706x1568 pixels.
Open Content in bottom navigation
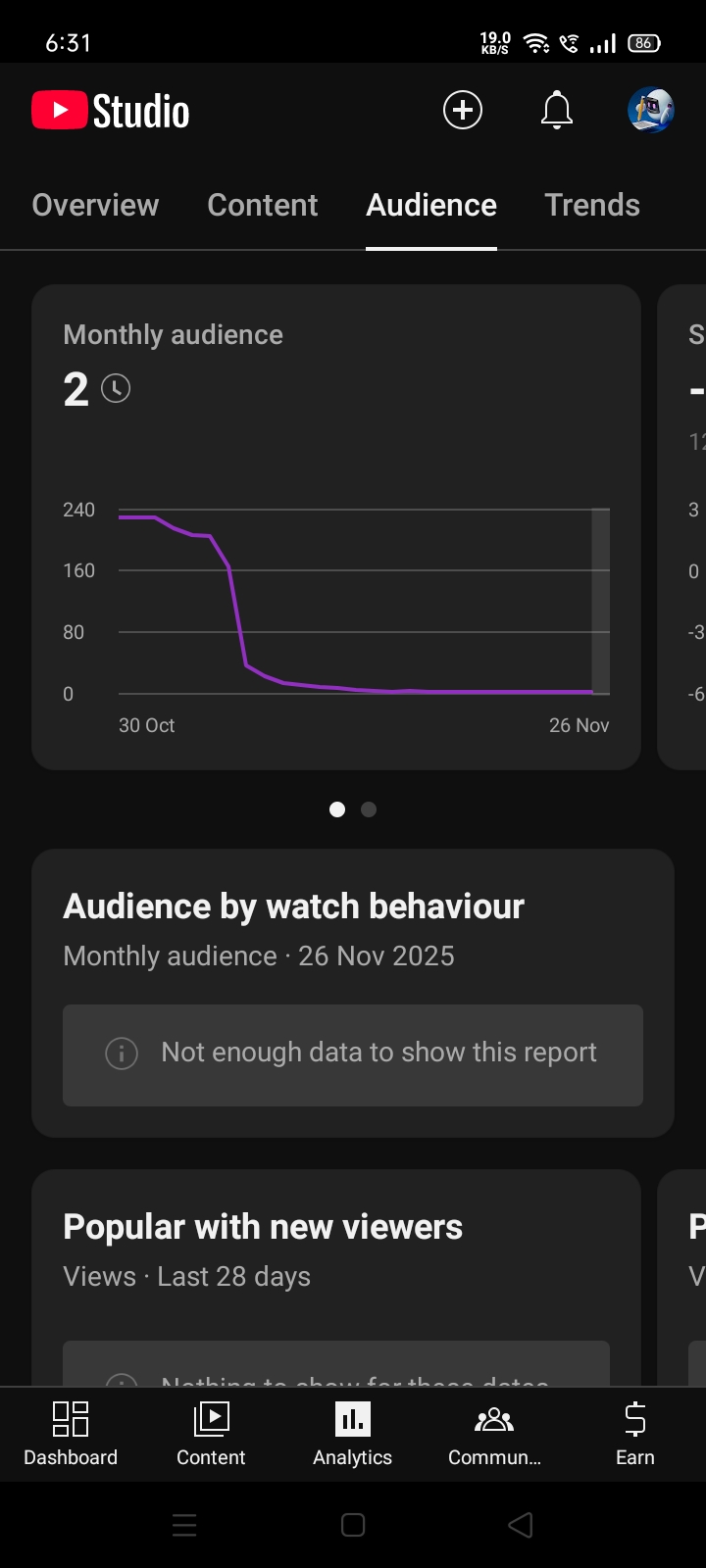(x=211, y=1433)
